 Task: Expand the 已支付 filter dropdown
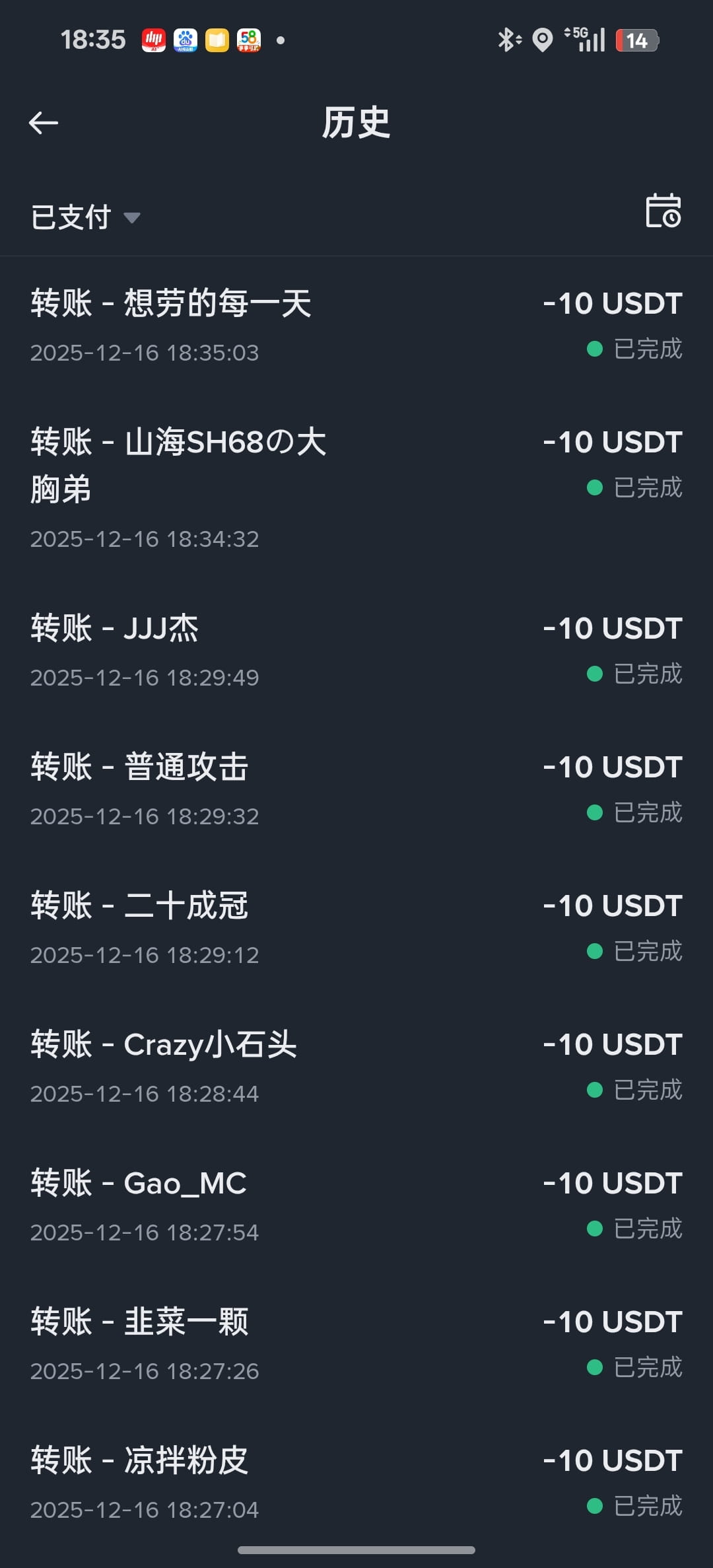click(x=85, y=217)
